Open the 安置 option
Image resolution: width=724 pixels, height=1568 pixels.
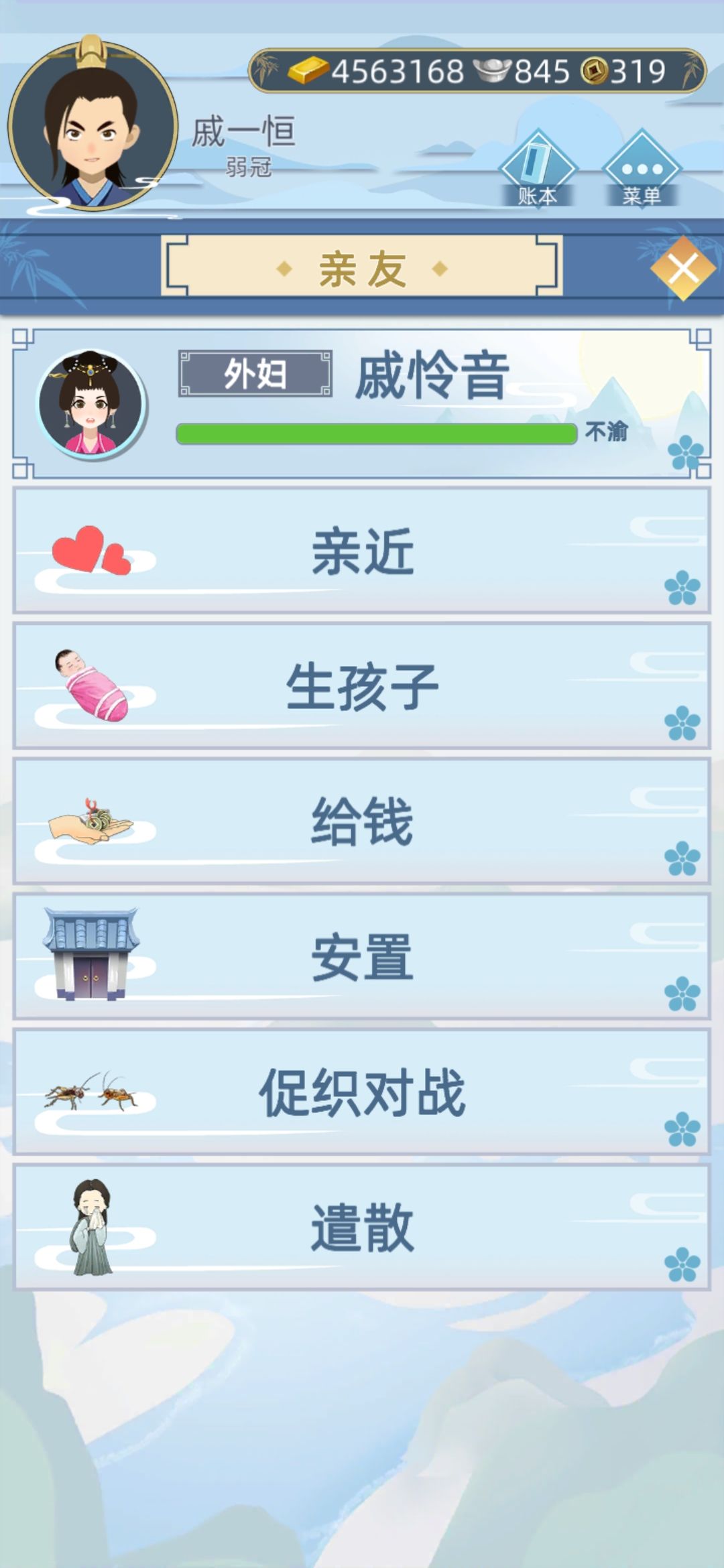362,957
